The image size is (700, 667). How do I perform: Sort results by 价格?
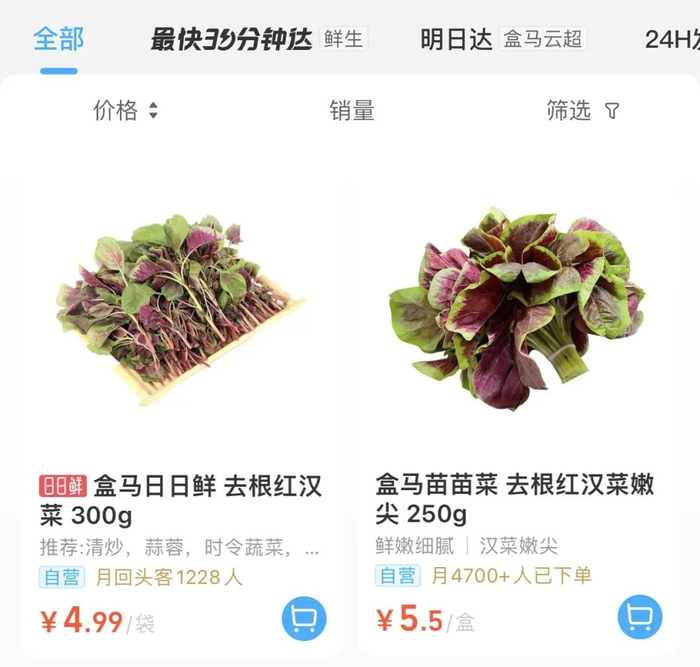125,111
